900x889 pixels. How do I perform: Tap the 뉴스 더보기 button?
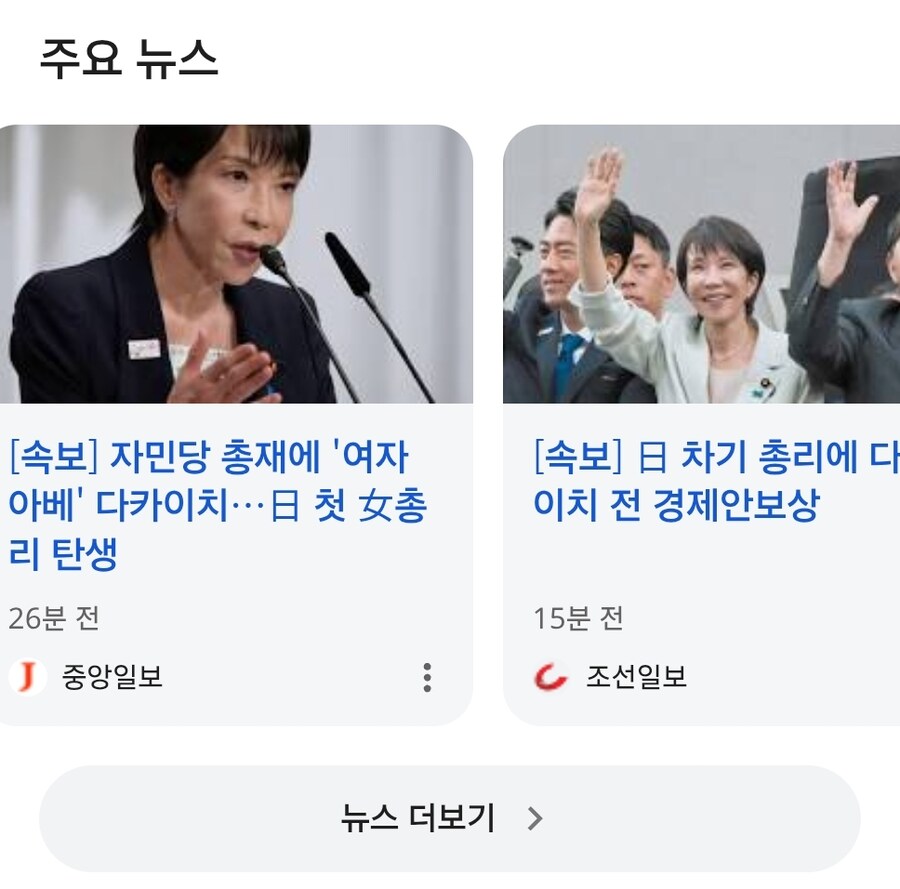(x=449, y=819)
